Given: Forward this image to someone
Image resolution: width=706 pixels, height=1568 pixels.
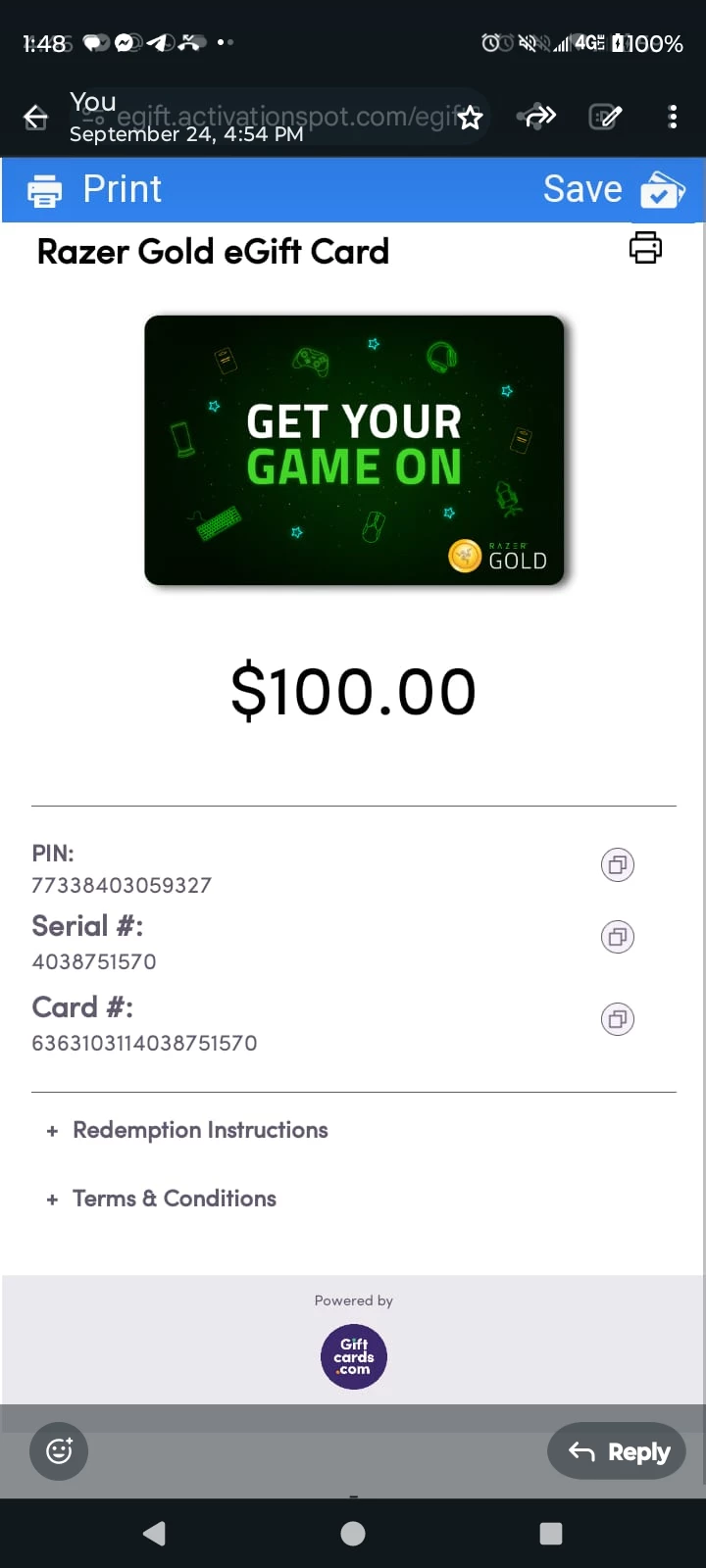Looking at the screenshot, I should pos(537,118).
